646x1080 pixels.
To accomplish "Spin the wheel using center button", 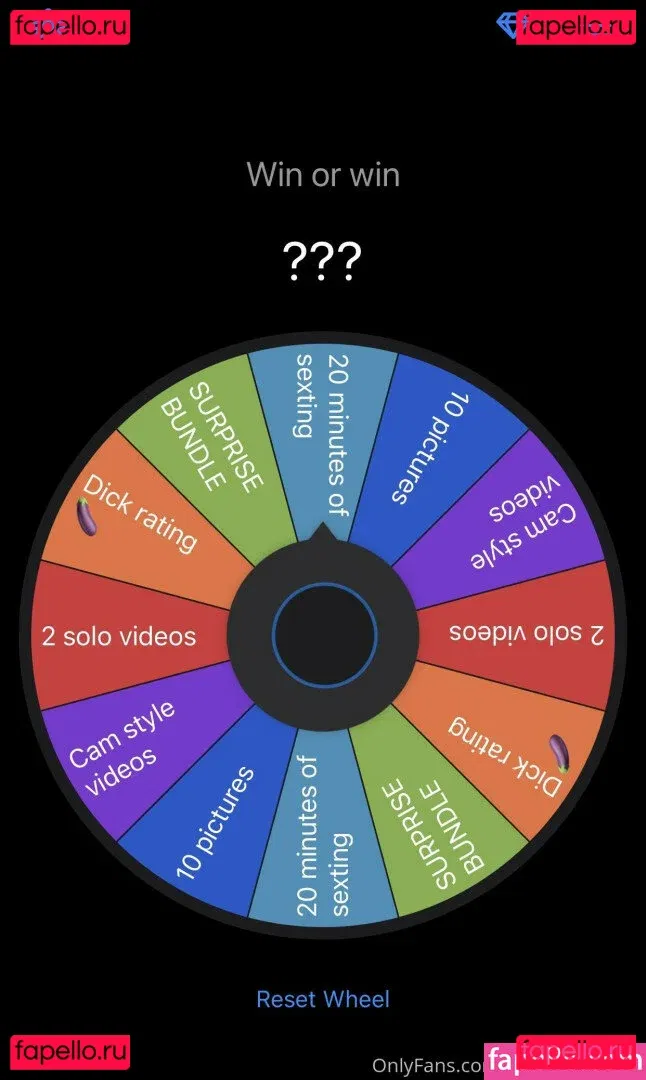I will coord(324,635).
